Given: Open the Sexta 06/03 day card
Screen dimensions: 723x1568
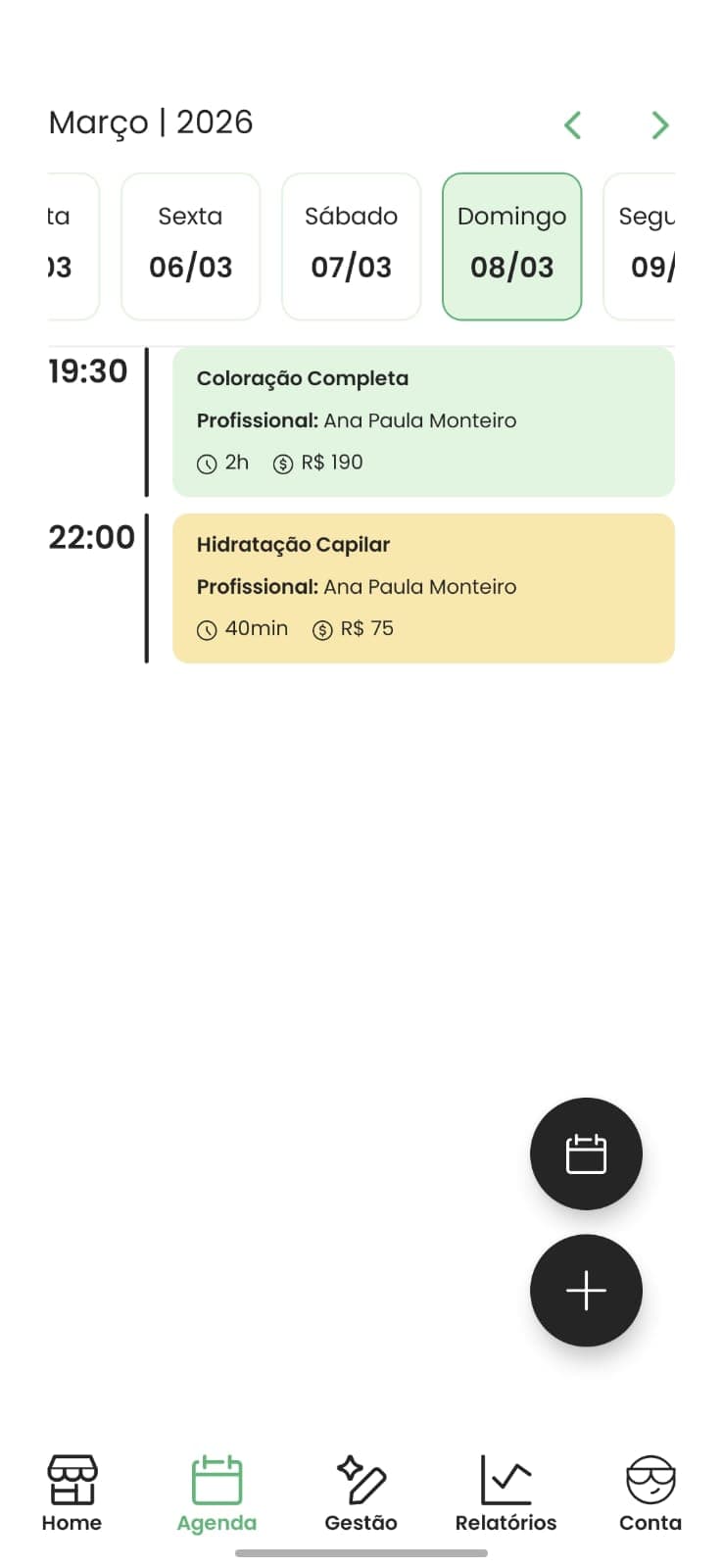Looking at the screenshot, I should click(x=190, y=246).
